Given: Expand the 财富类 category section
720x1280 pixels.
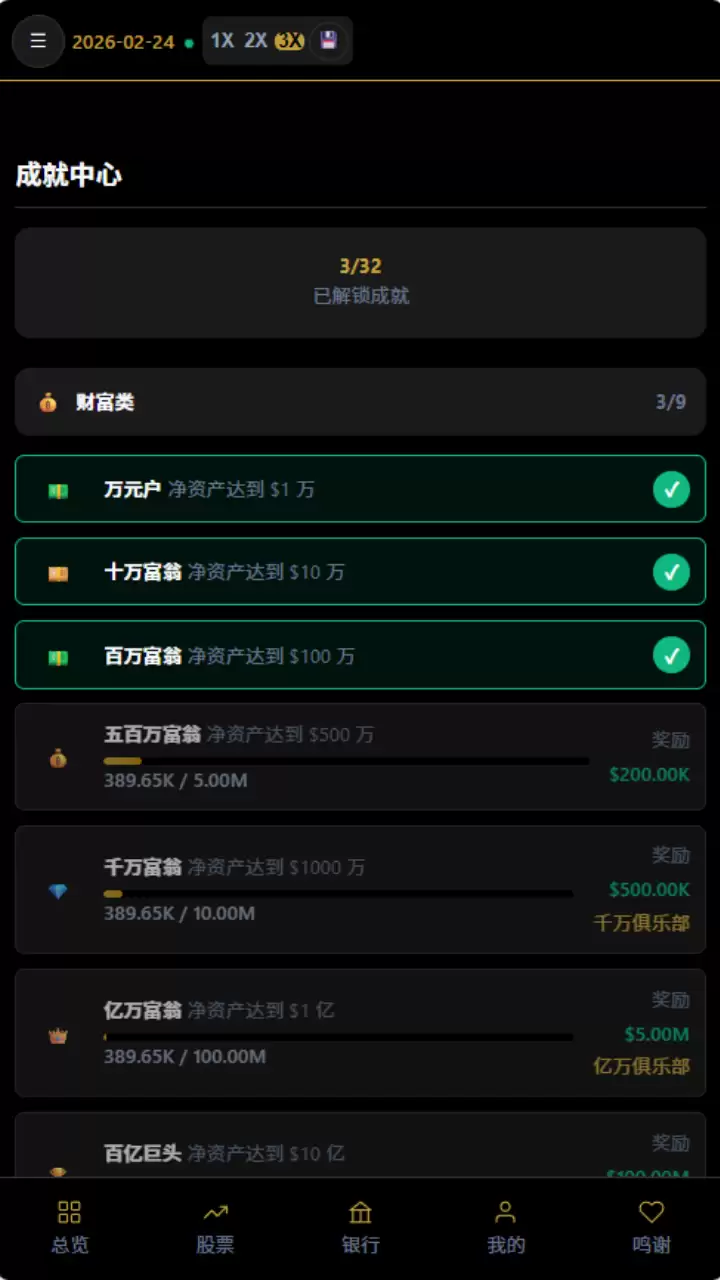Looking at the screenshot, I should [x=360, y=402].
